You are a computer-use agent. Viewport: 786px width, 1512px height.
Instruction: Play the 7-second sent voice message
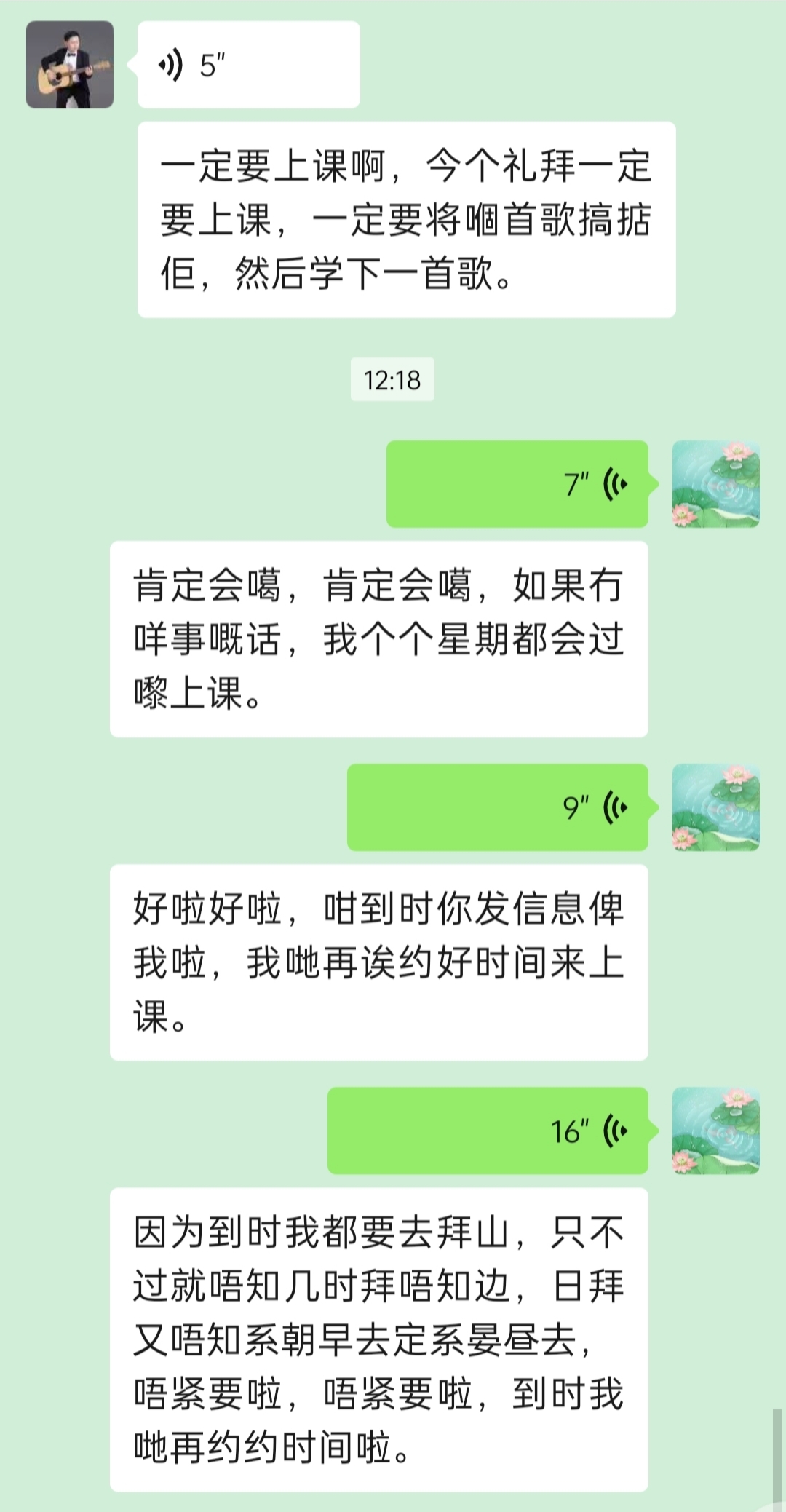click(x=517, y=484)
